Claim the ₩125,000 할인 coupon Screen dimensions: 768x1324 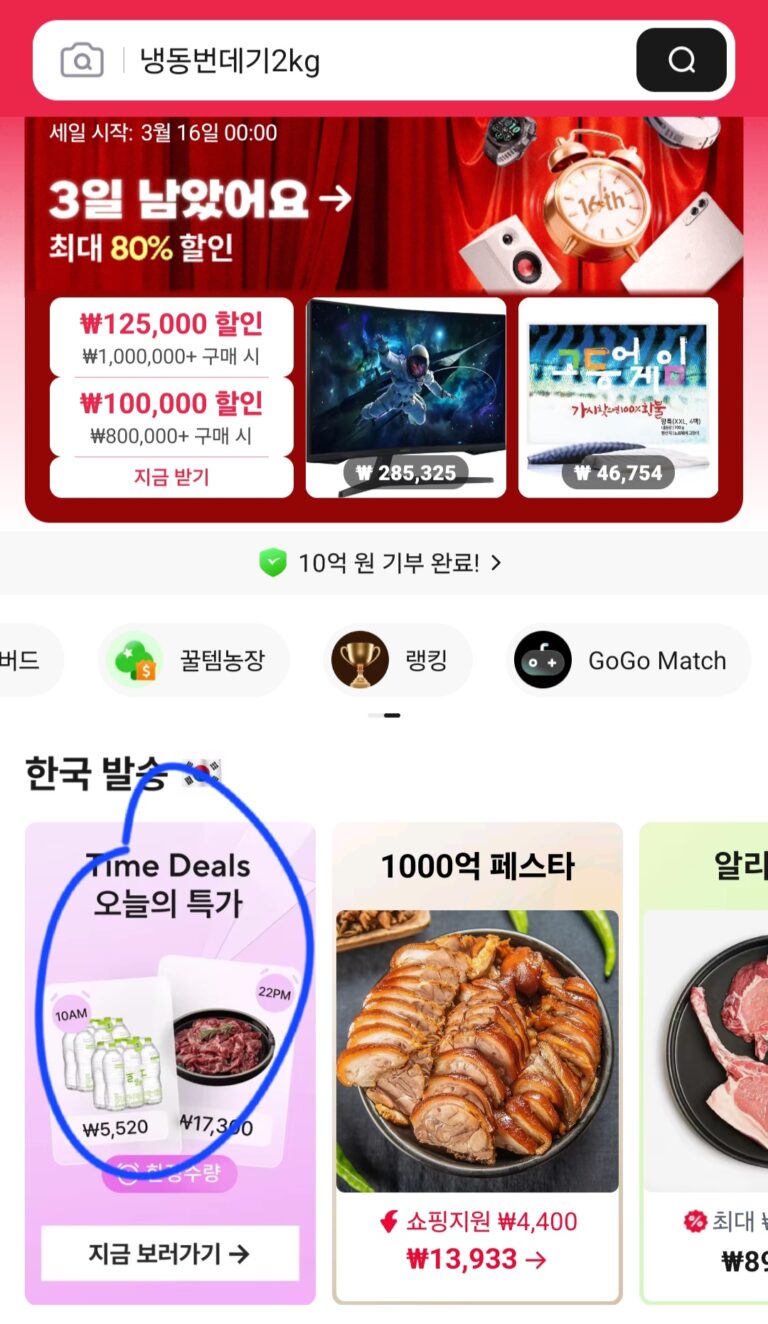point(171,337)
